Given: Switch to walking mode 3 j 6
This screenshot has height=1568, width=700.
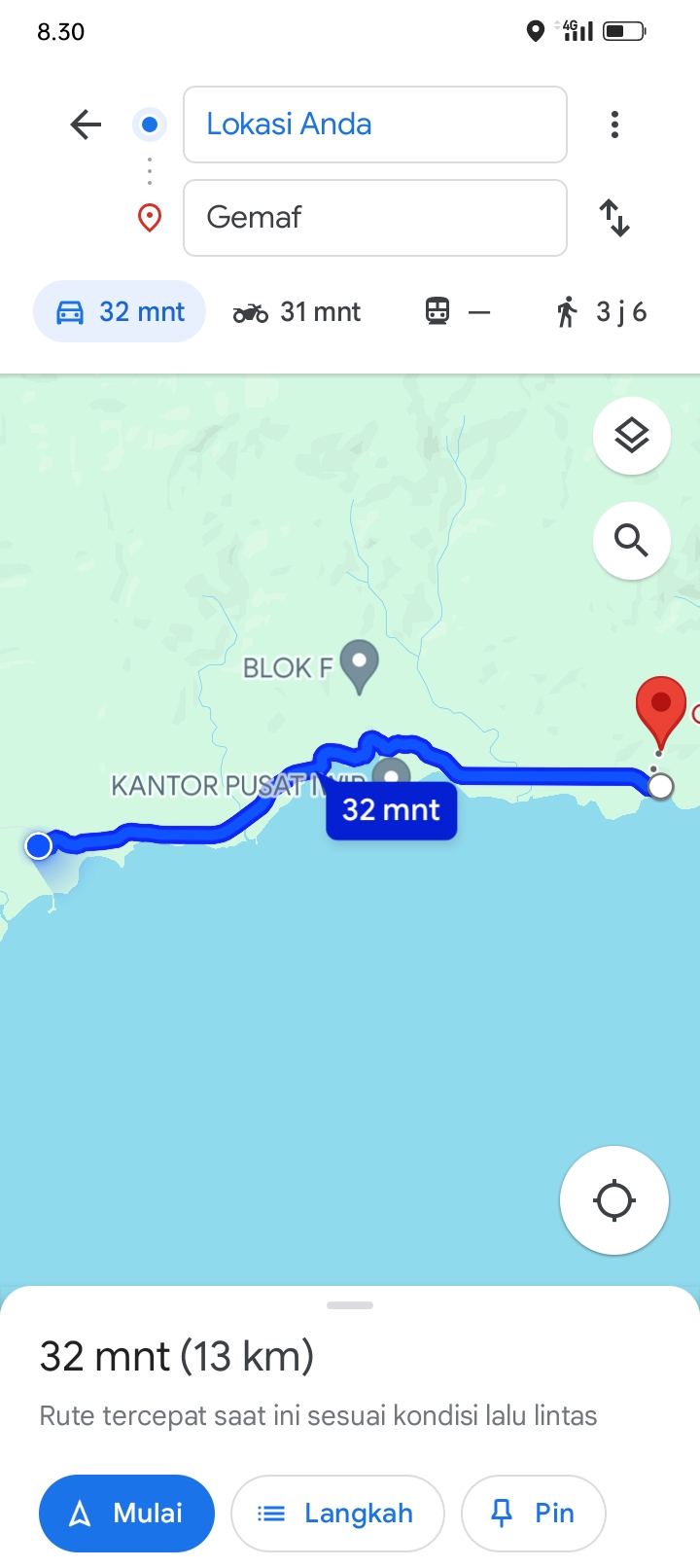Looking at the screenshot, I should 601,311.
